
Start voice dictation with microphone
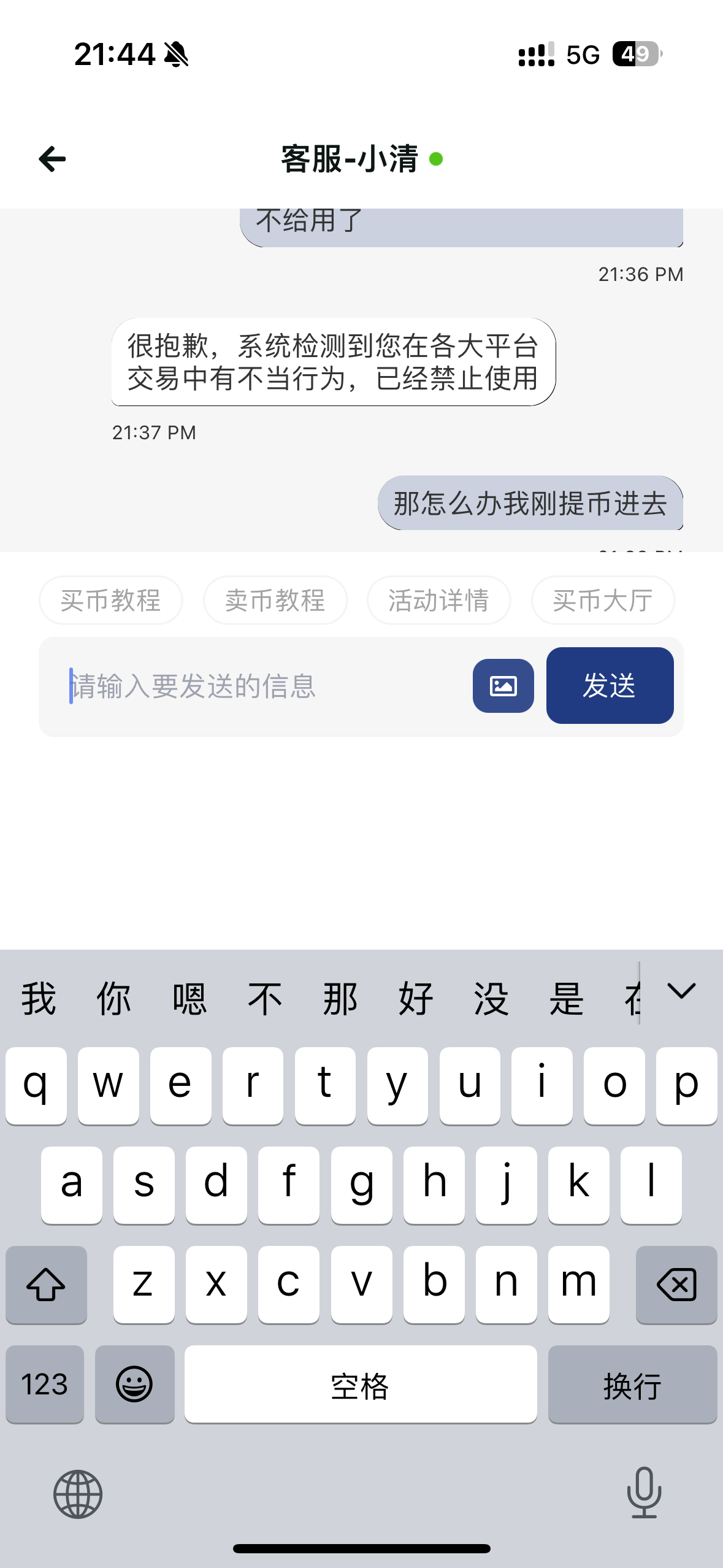pyautogui.click(x=644, y=1493)
